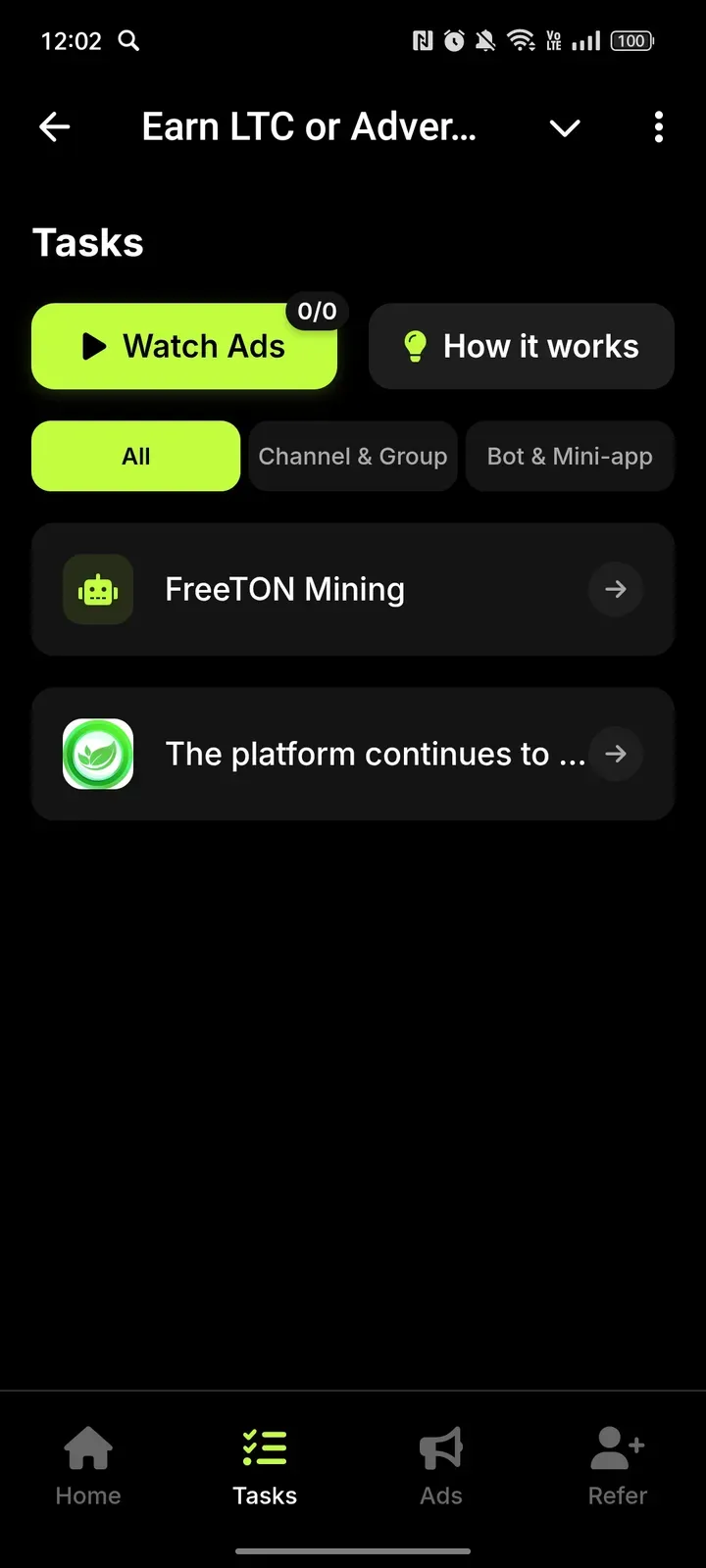The width and height of the screenshot is (706, 1568).
Task: Open the FreeTON Mining task
Action: coord(353,589)
